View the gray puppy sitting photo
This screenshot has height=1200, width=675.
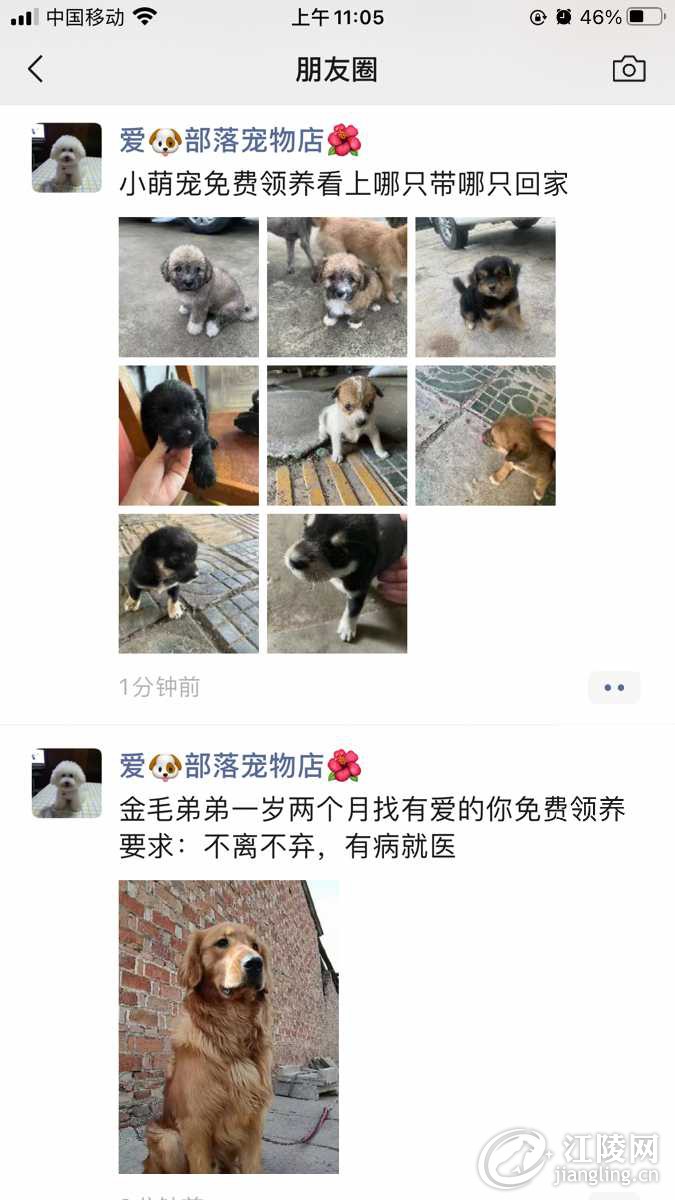tap(189, 287)
